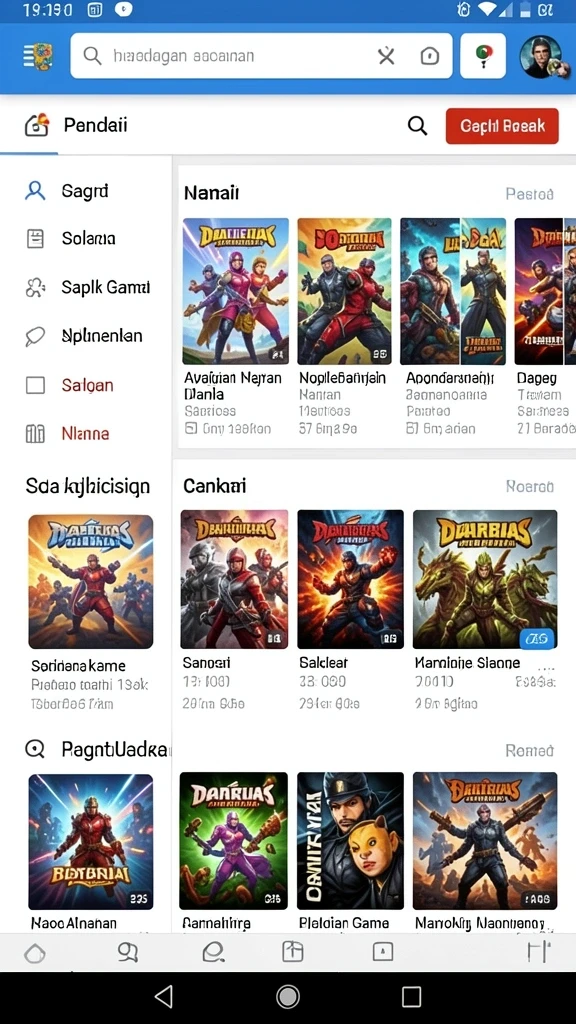Tap the Pastod link next to Nanaii

529,194
